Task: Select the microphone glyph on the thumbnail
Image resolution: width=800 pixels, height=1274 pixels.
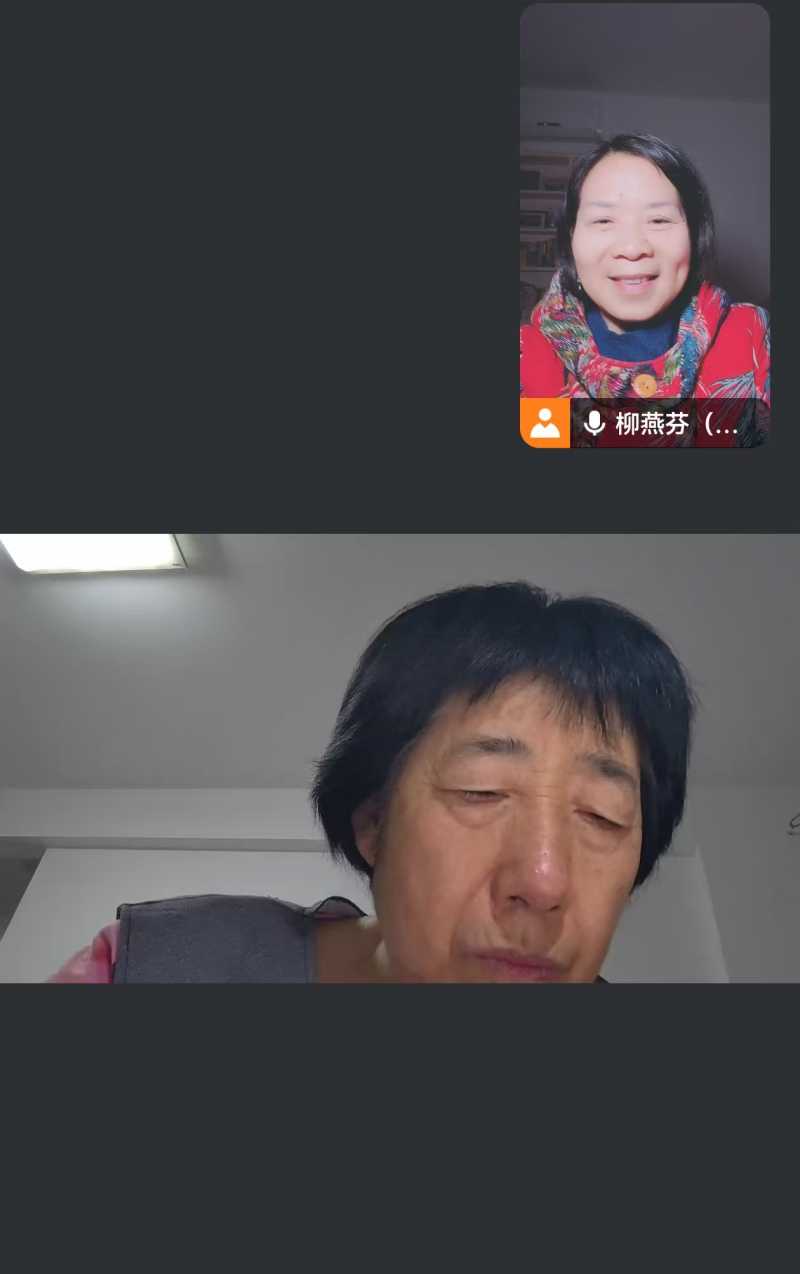Action: pyautogui.click(x=592, y=423)
